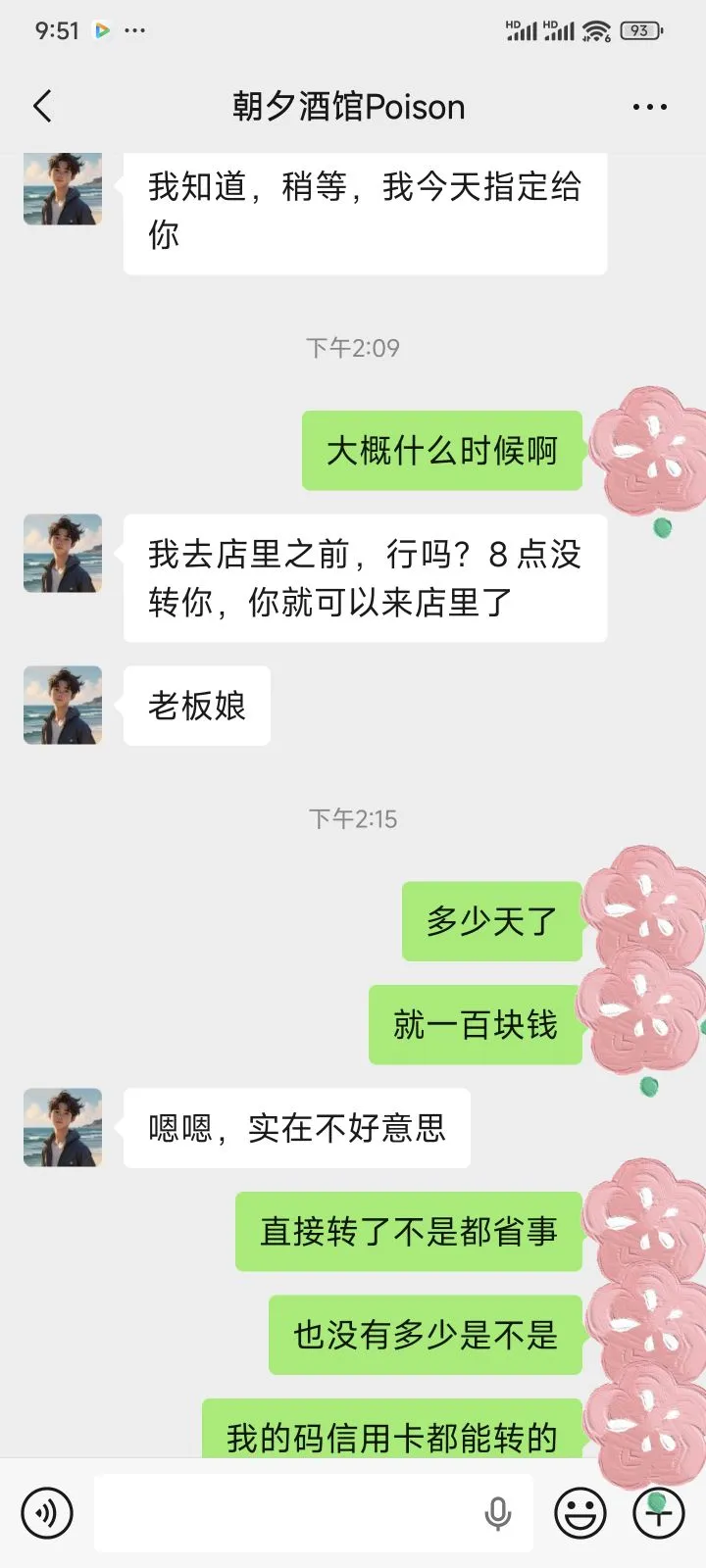Open the plus attachments menu
The image size is (706, 1568).
[658, 1512]
